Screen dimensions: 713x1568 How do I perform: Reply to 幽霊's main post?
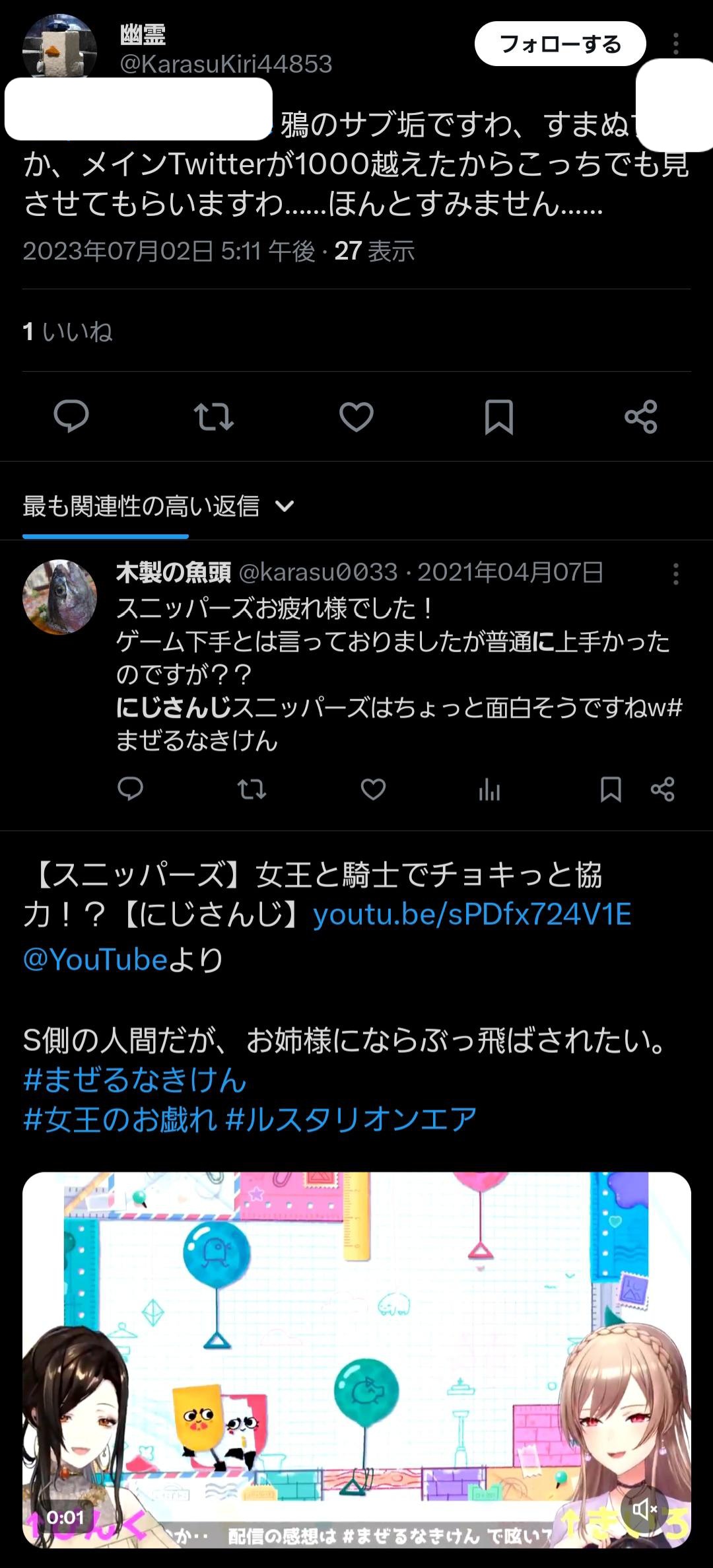[71, 416]
